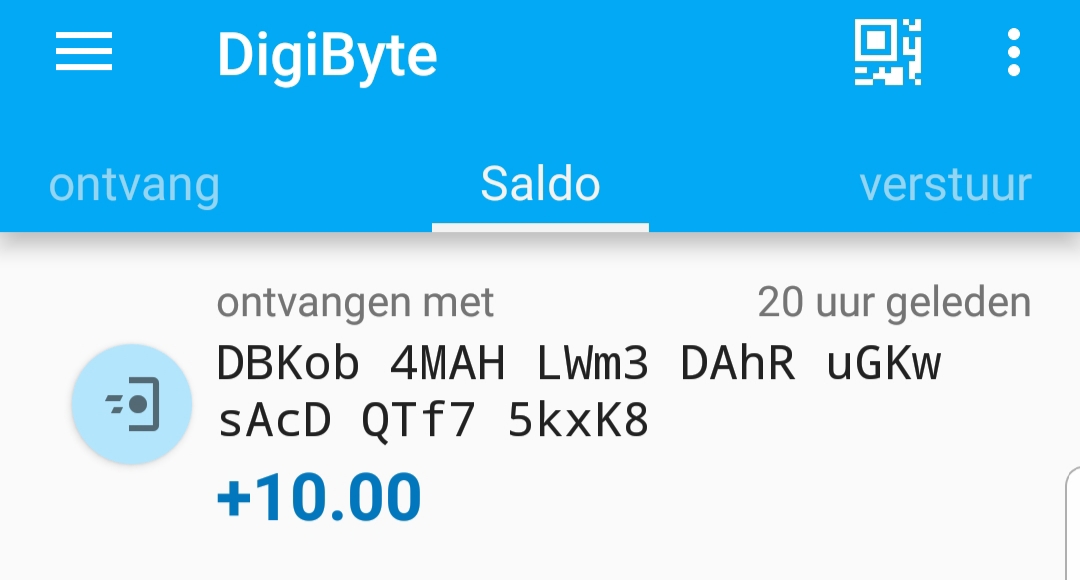Switch to the verstuur tab
This screenshot has height=580, width=1080.
(944, 185)
